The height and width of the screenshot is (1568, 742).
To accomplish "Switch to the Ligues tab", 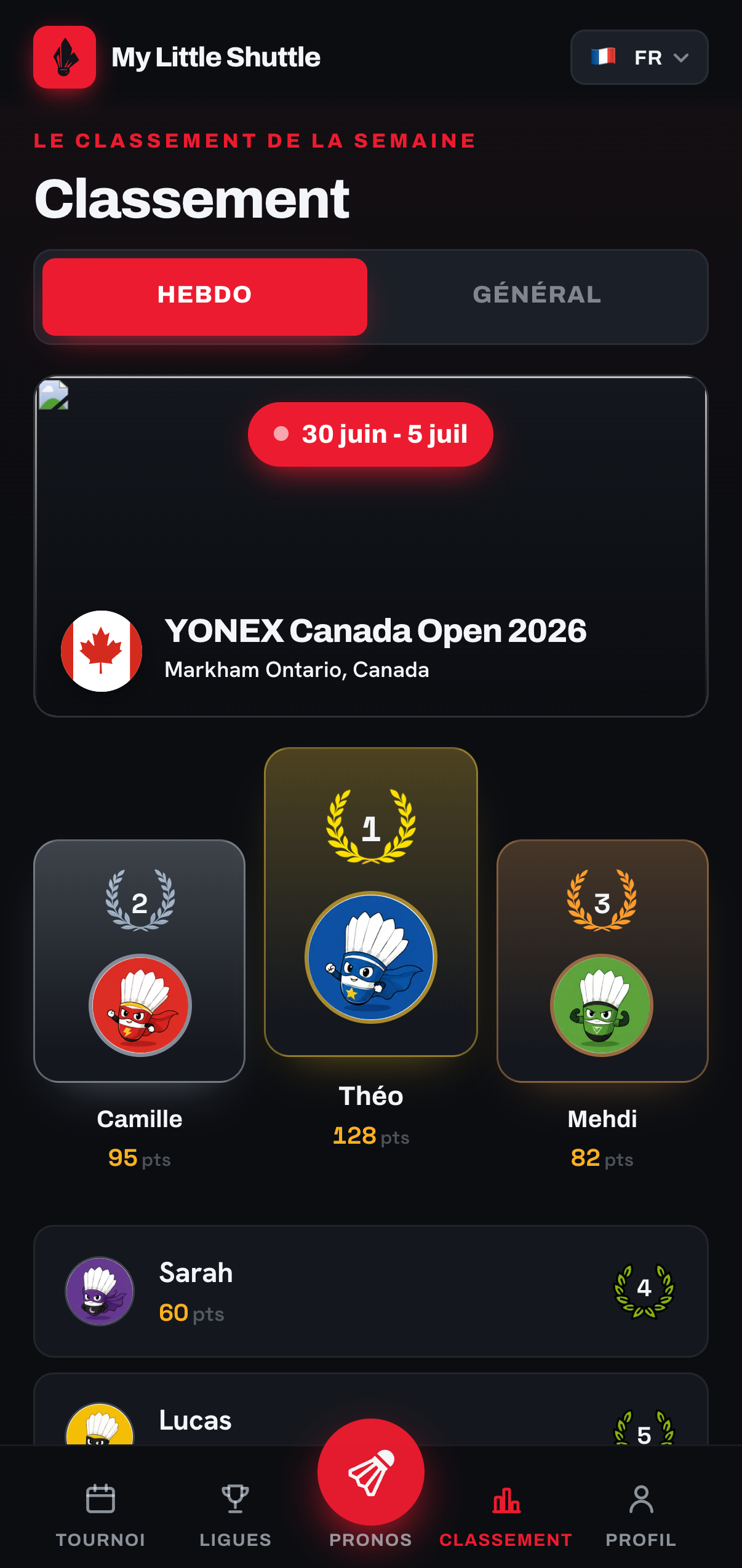I will point(236,1515).
